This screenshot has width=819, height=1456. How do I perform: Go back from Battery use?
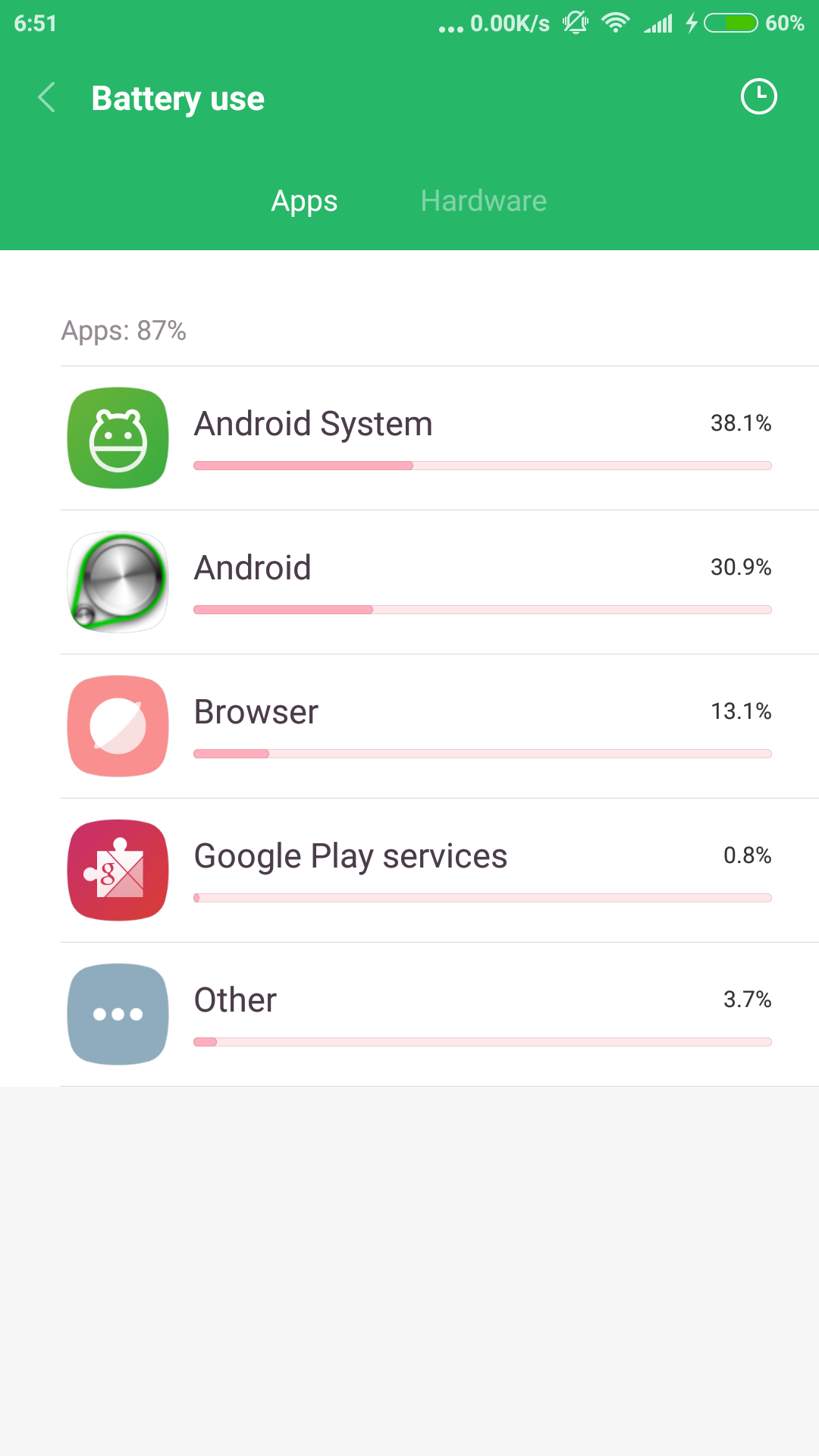(47, 98)
